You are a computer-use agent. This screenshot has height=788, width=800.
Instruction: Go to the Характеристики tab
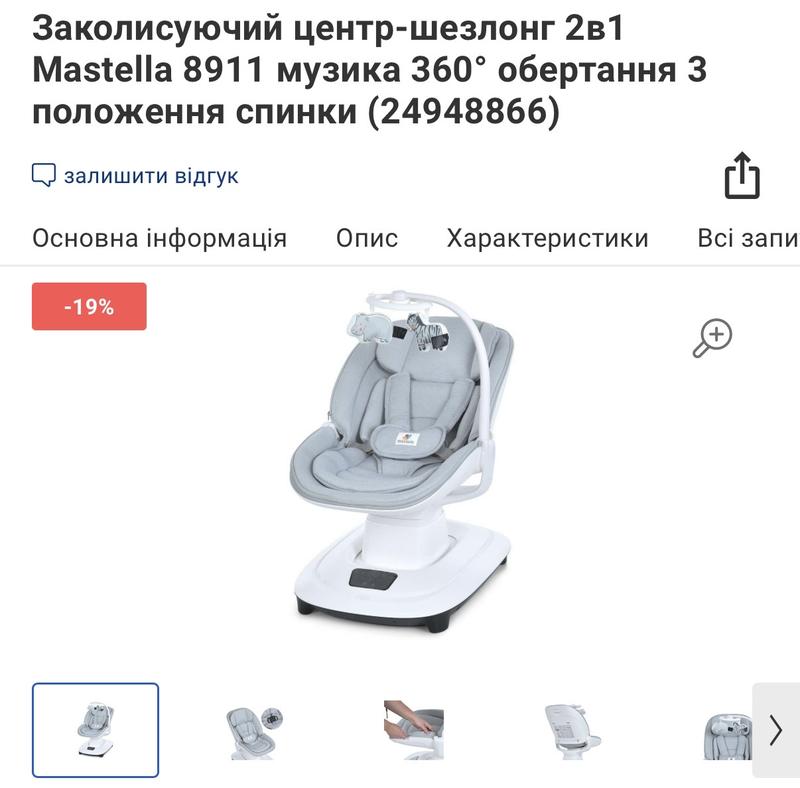(x=547, y=239)
